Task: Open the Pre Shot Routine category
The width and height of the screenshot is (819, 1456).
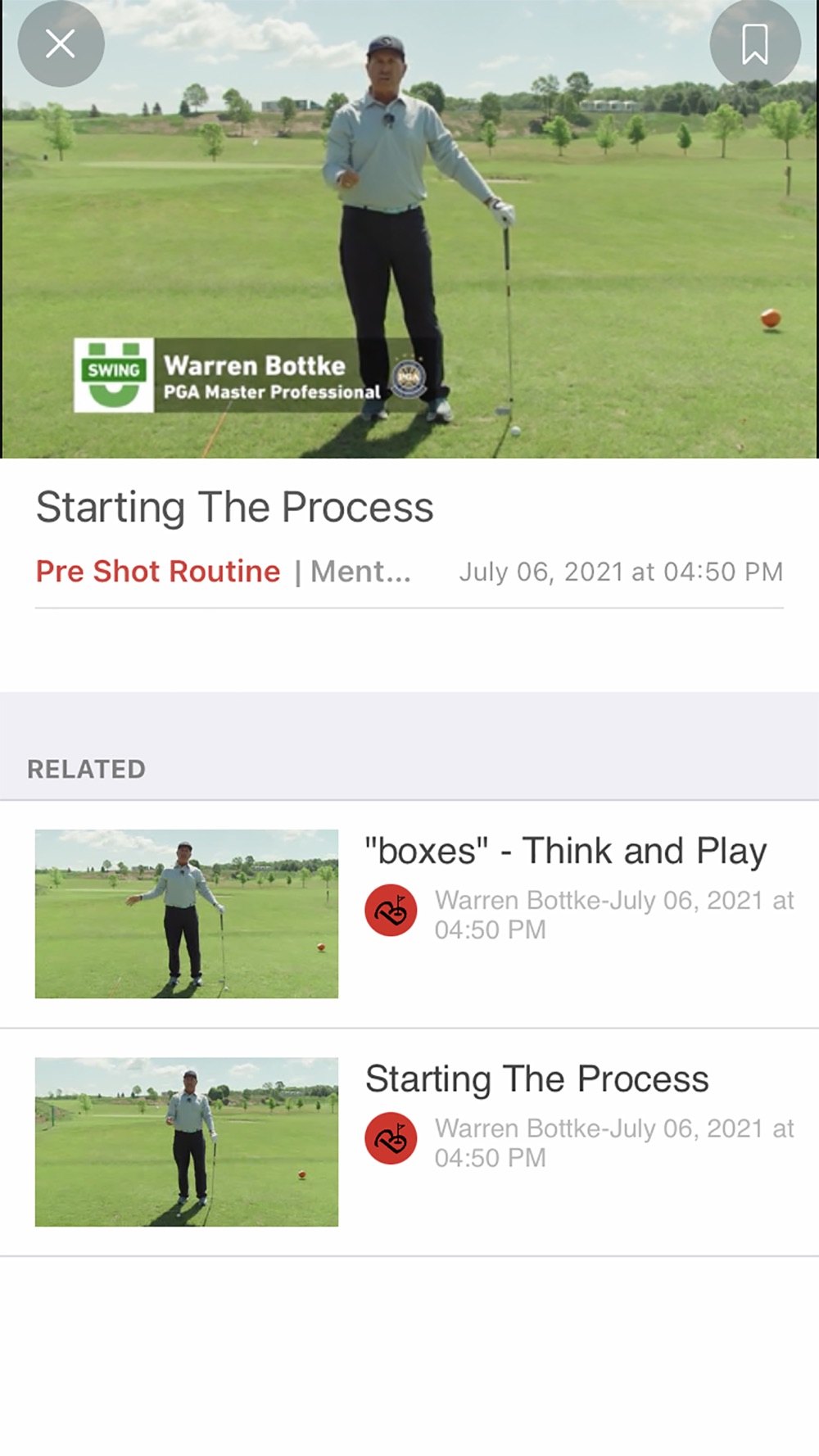Action: [x=158, y=572]
